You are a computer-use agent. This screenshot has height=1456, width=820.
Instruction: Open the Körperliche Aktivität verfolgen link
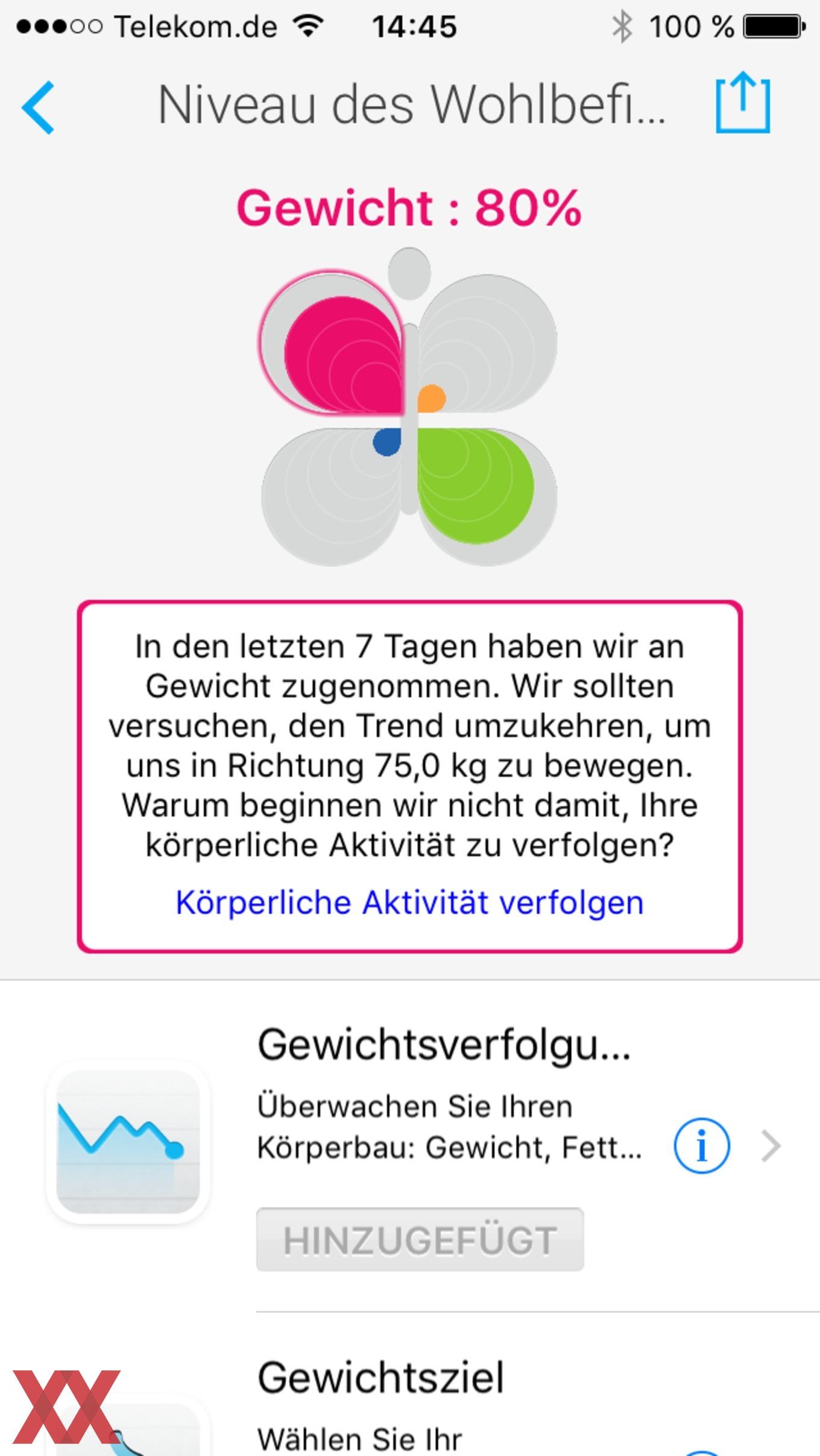(x=409, y=903)
